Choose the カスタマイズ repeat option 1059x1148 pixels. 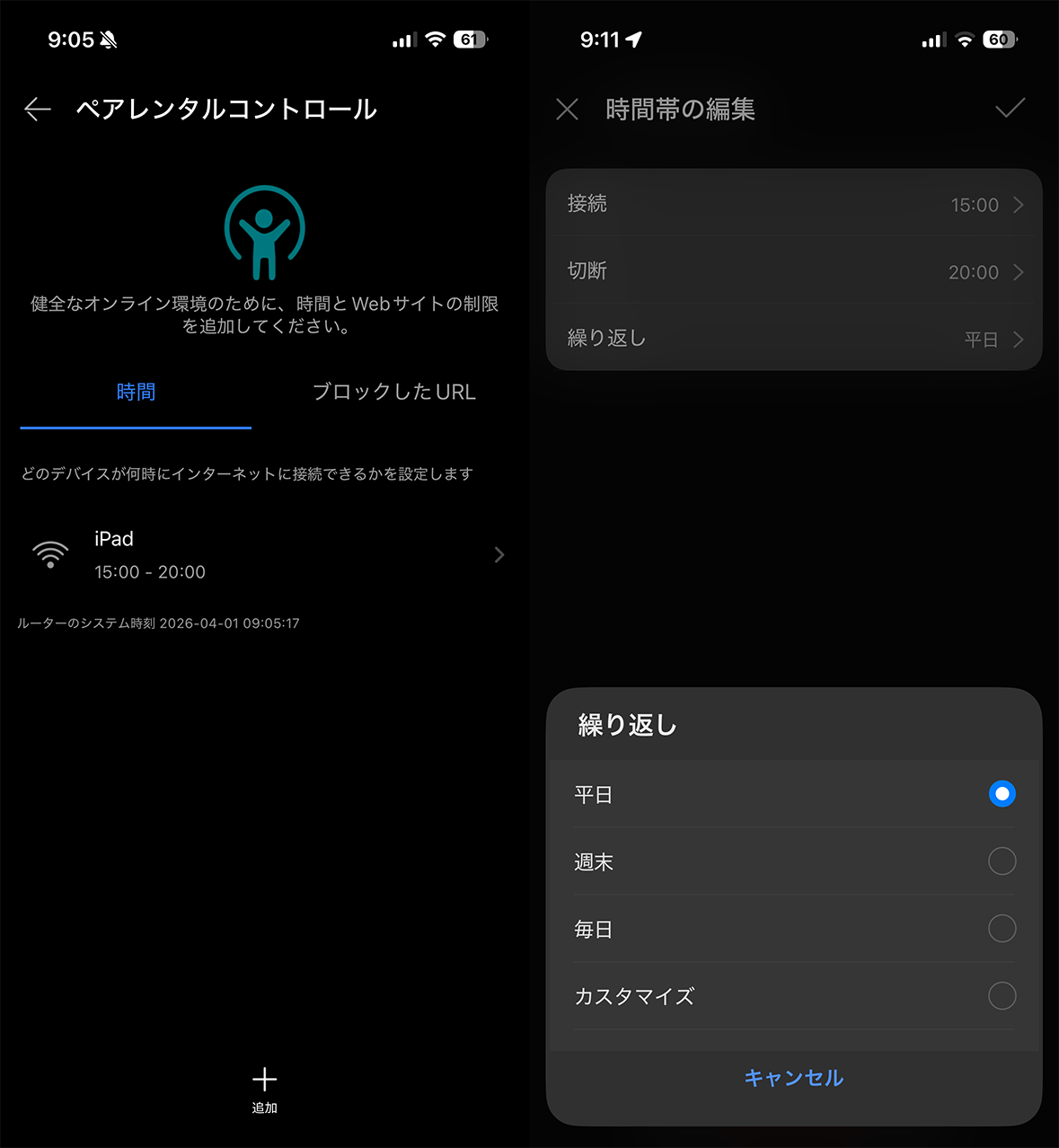tap(1002, 996)
